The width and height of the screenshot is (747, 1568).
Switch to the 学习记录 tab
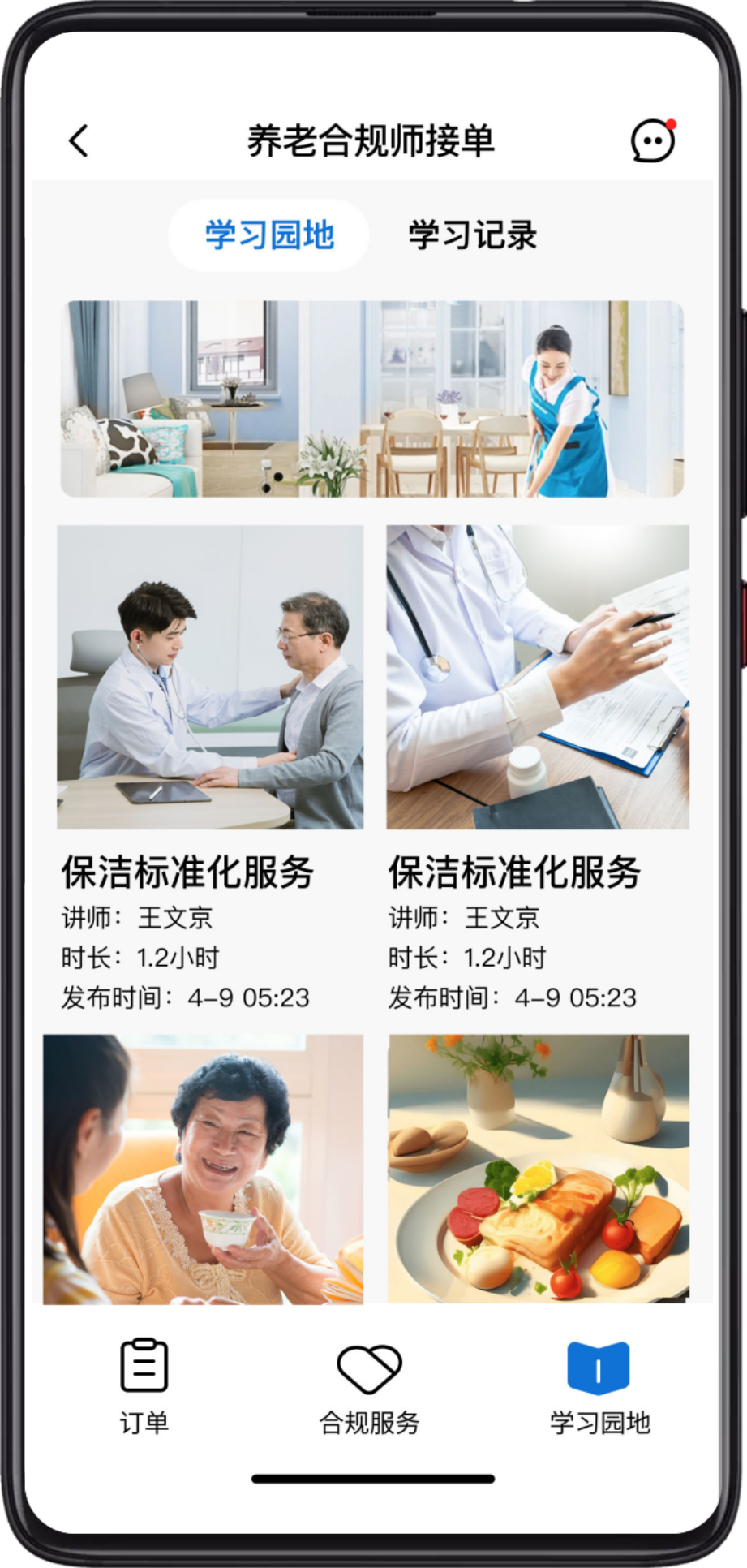click(472, 235)
